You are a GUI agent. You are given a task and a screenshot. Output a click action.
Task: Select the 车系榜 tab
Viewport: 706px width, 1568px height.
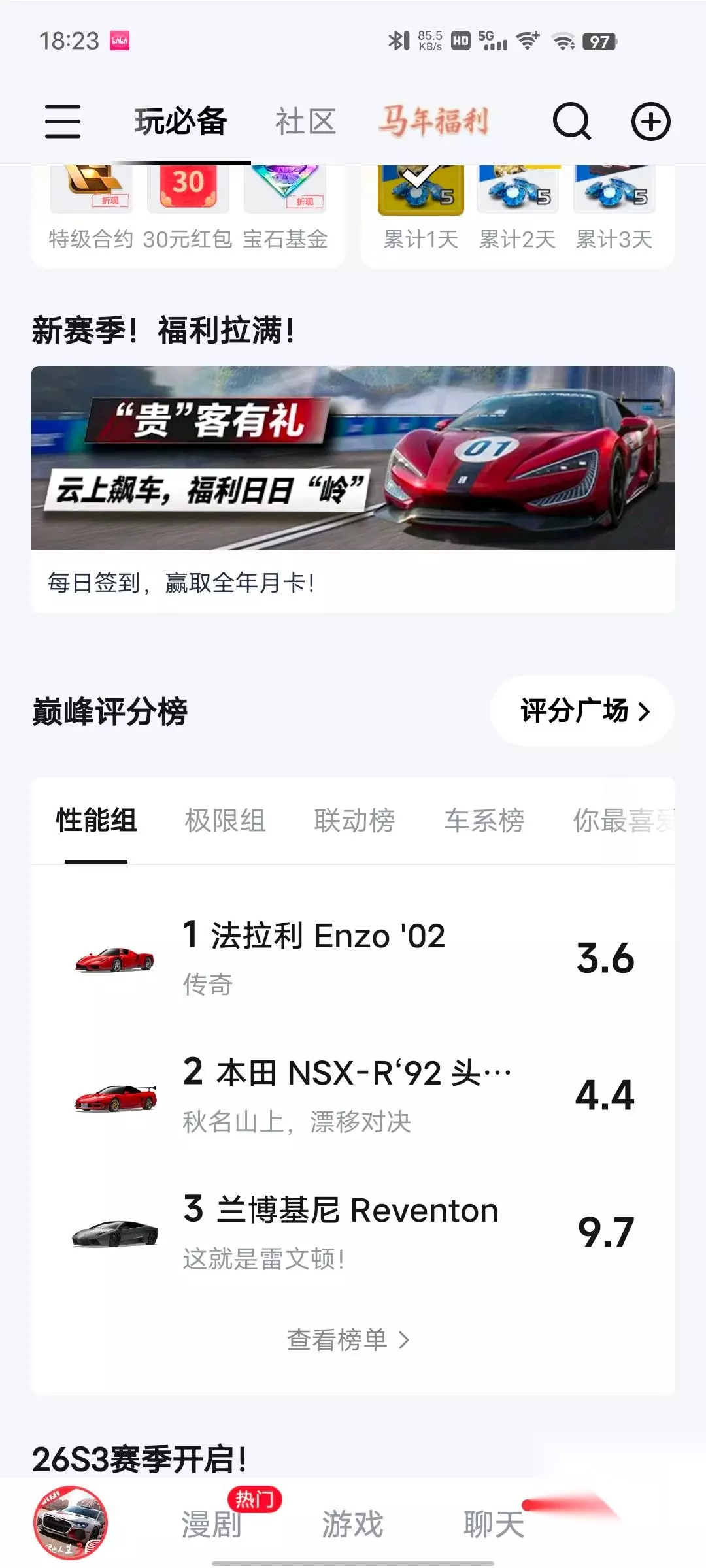pyautogui.click(x=484, y=821)
